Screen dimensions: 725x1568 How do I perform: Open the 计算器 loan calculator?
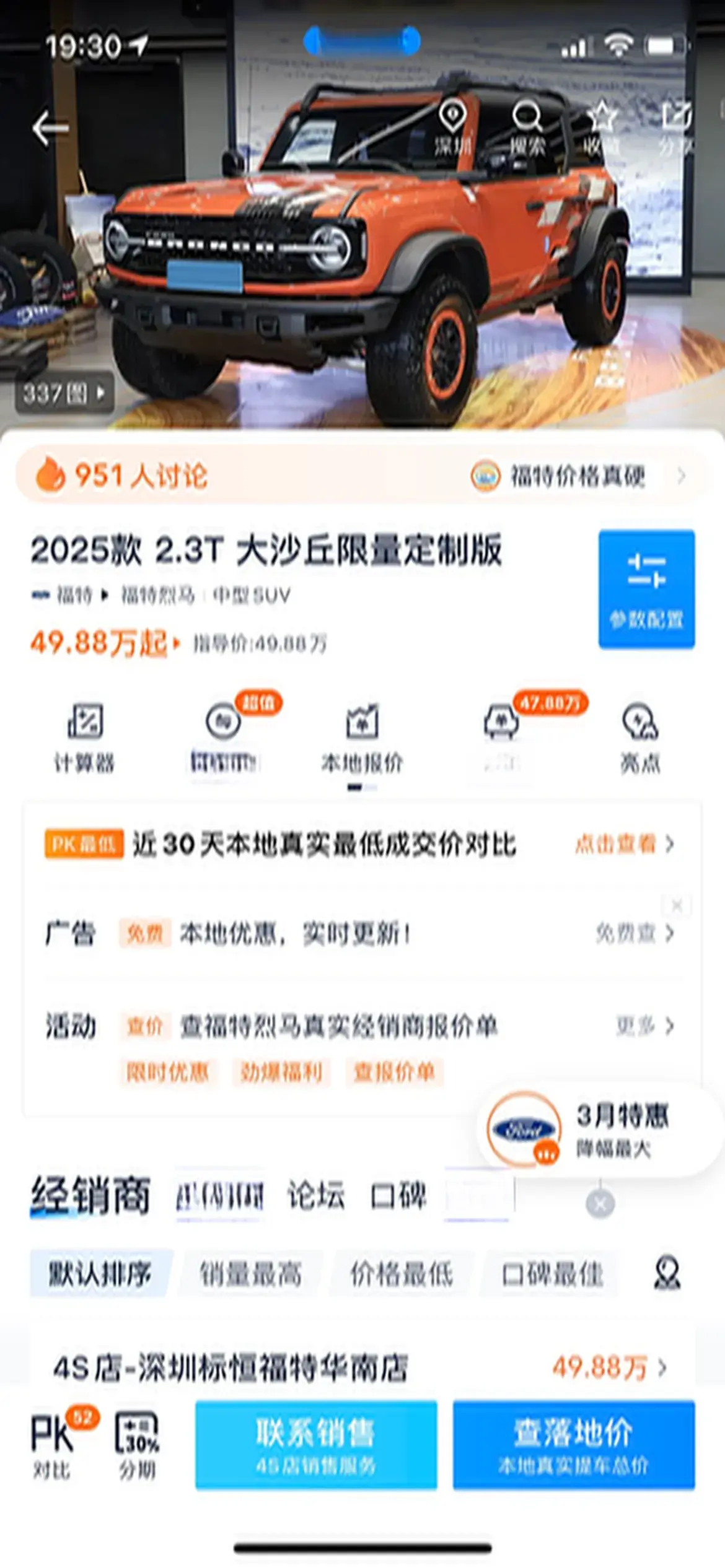click(85, 738)
